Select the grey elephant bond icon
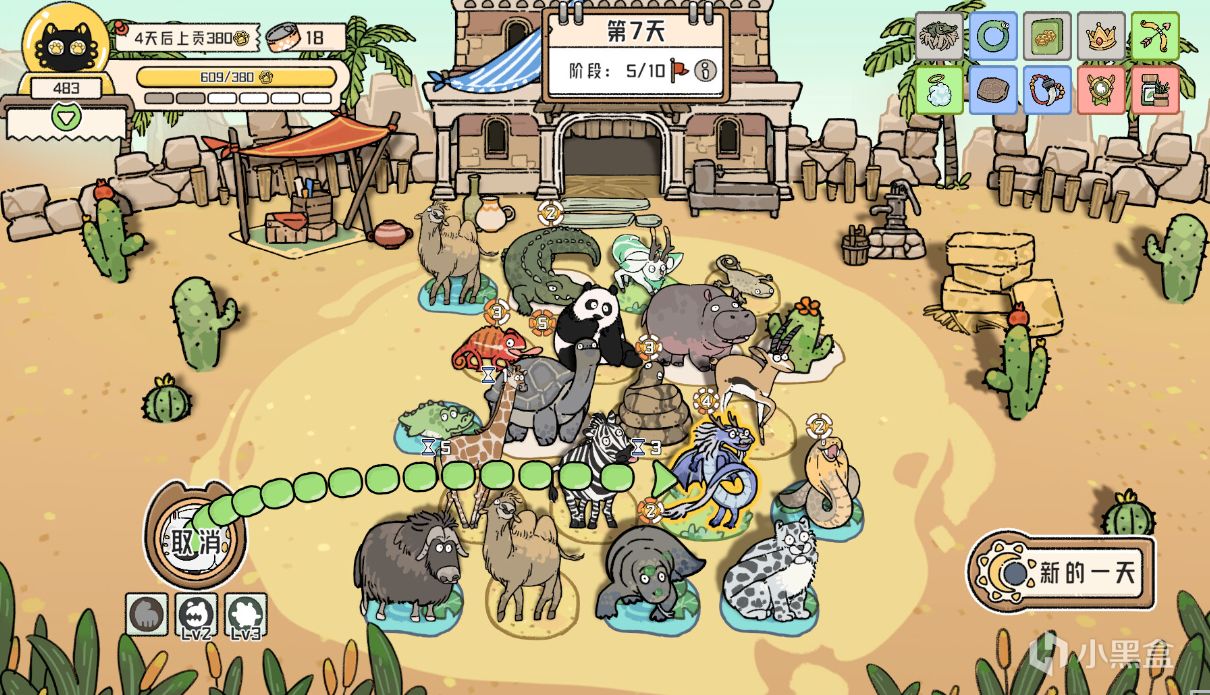Screen dimensions: 1210x695 pyautogui.click(x=146, y=615)
